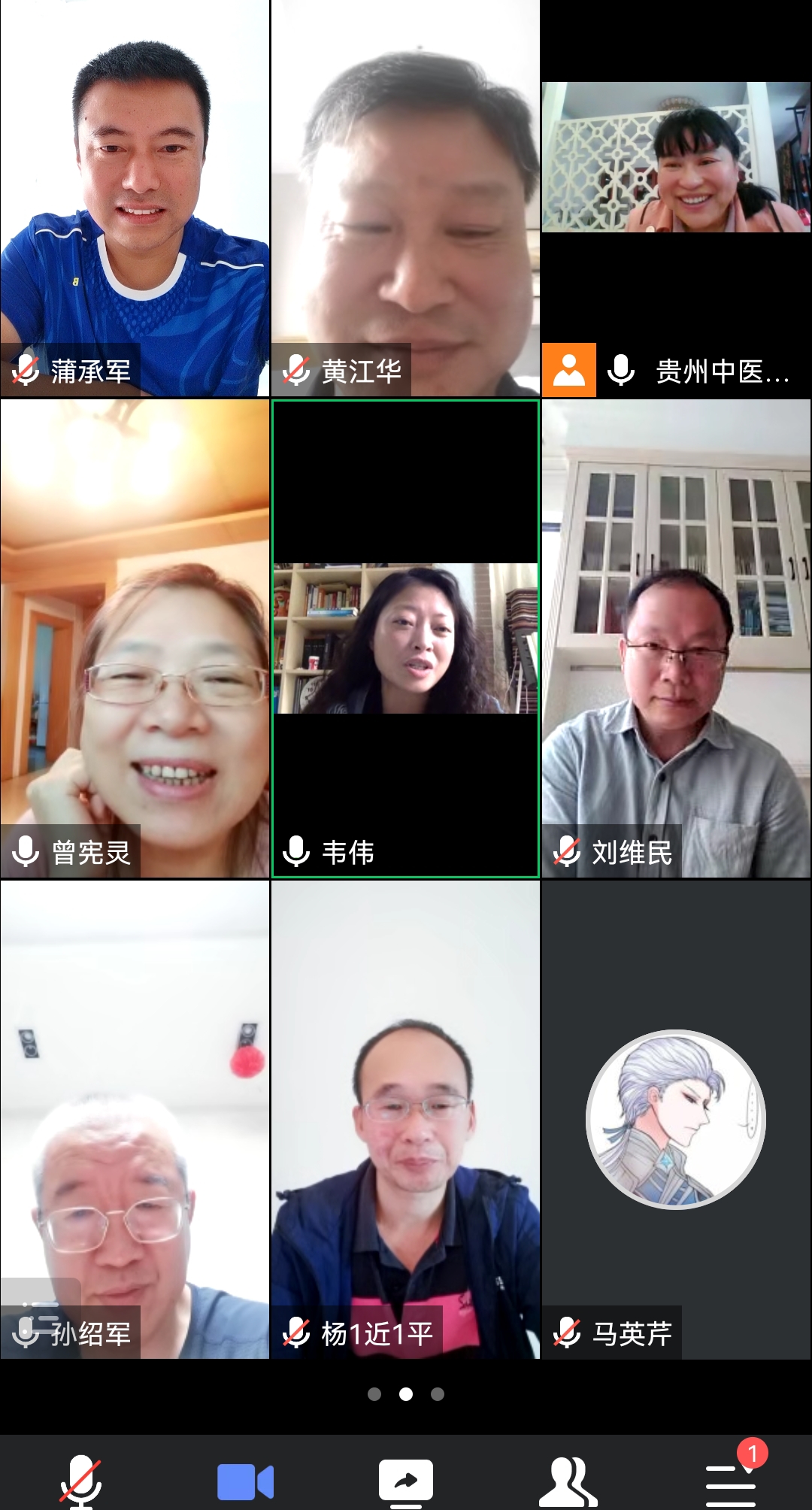Select 黄江华's video tile
Viewport: 812px width, 1510px height.
[406, 199]
